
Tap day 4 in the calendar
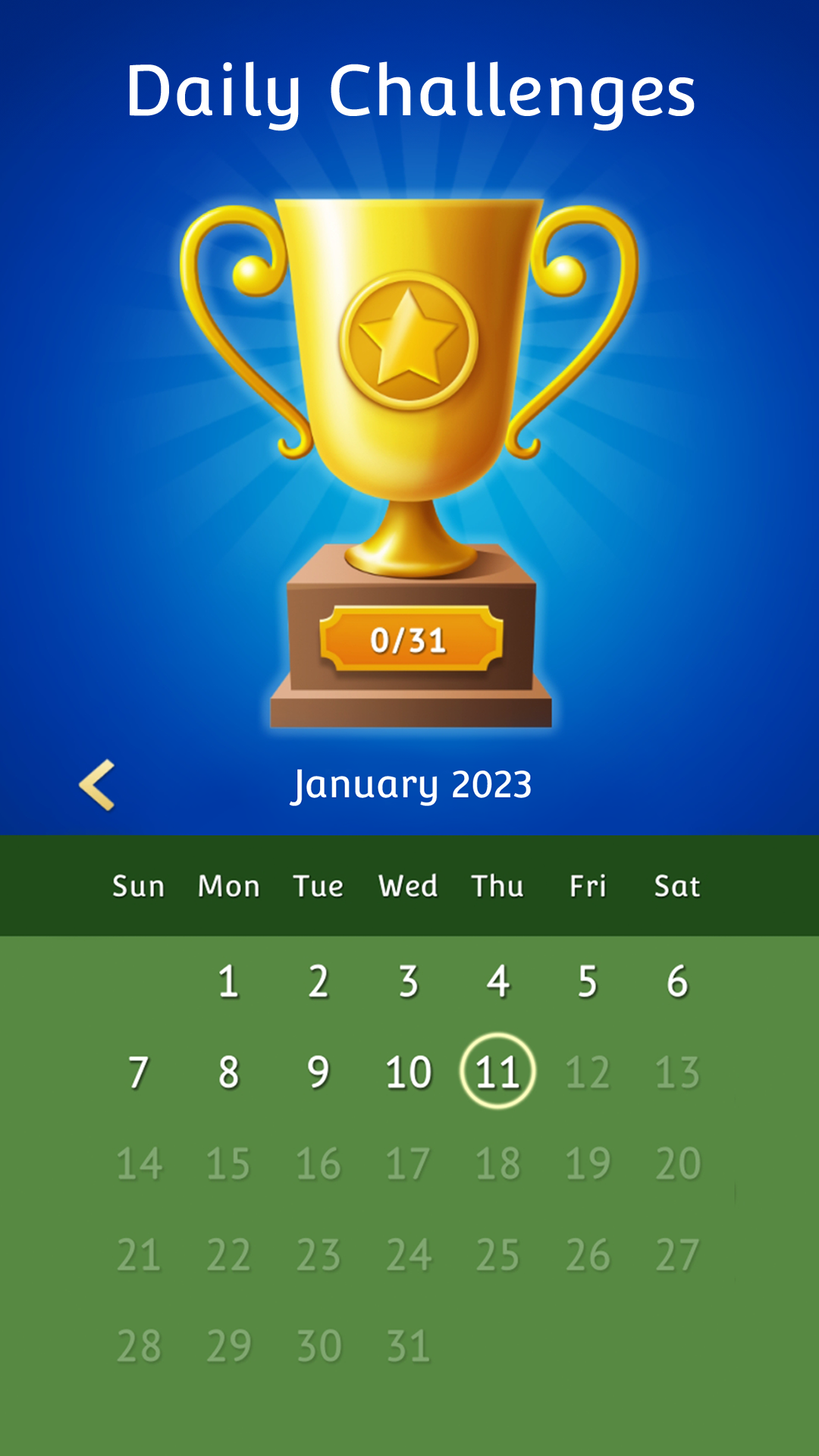[x=497, y=981]
